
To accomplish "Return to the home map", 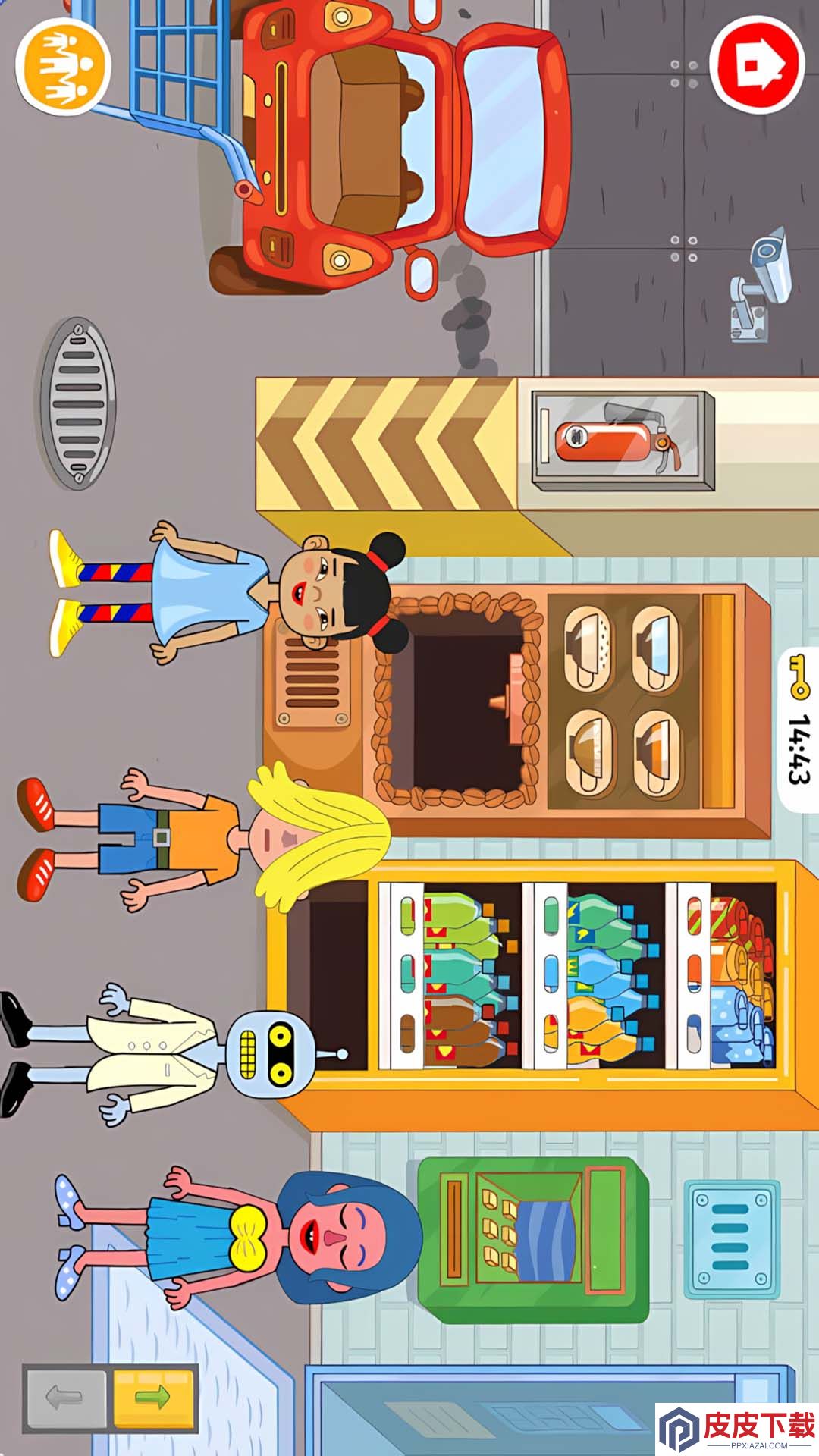I will (757, 64).
